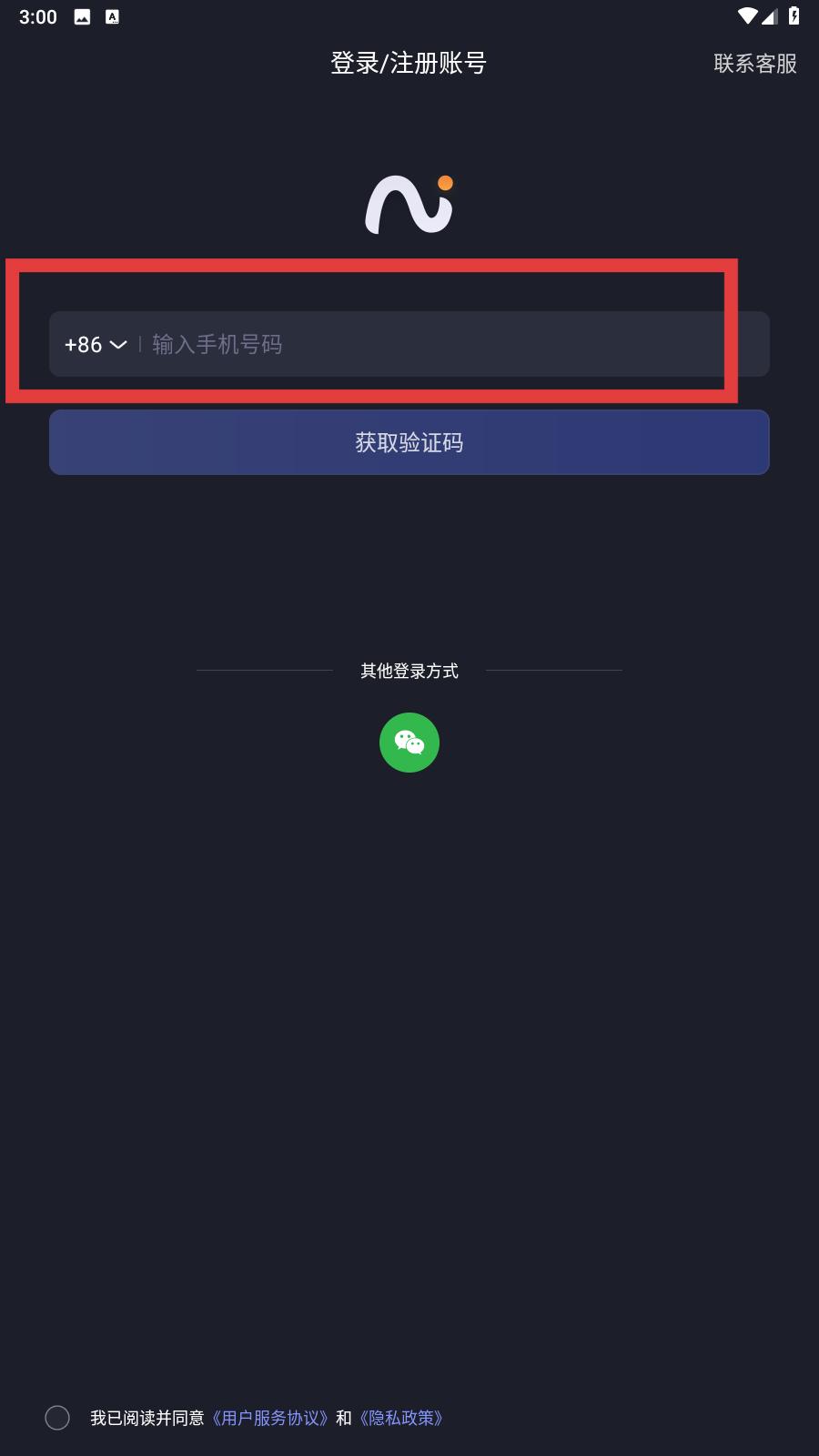
Task: Focus the 输入手机号码 phone number field
Action: coord(455,344)
